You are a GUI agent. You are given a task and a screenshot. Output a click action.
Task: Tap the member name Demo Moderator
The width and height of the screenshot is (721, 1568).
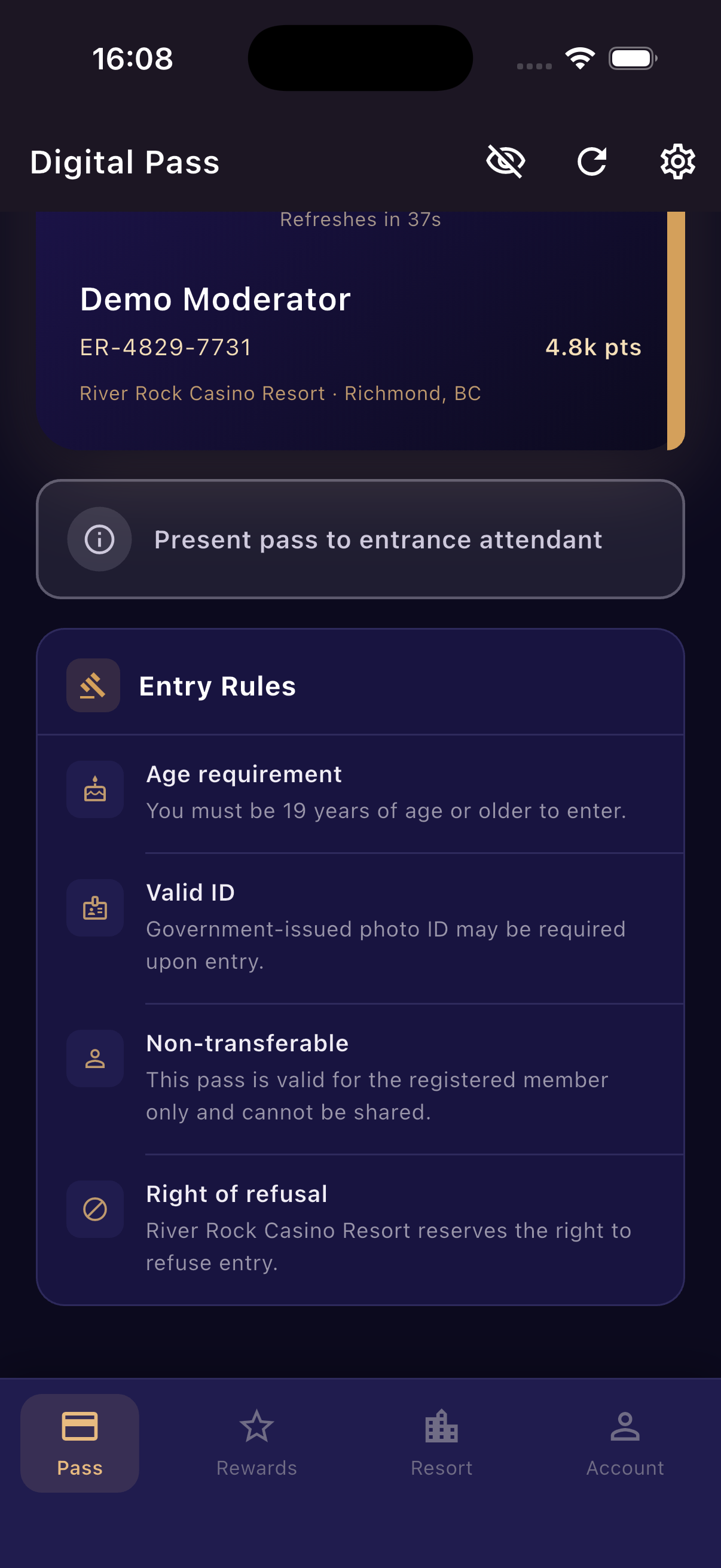coord(215,299)
